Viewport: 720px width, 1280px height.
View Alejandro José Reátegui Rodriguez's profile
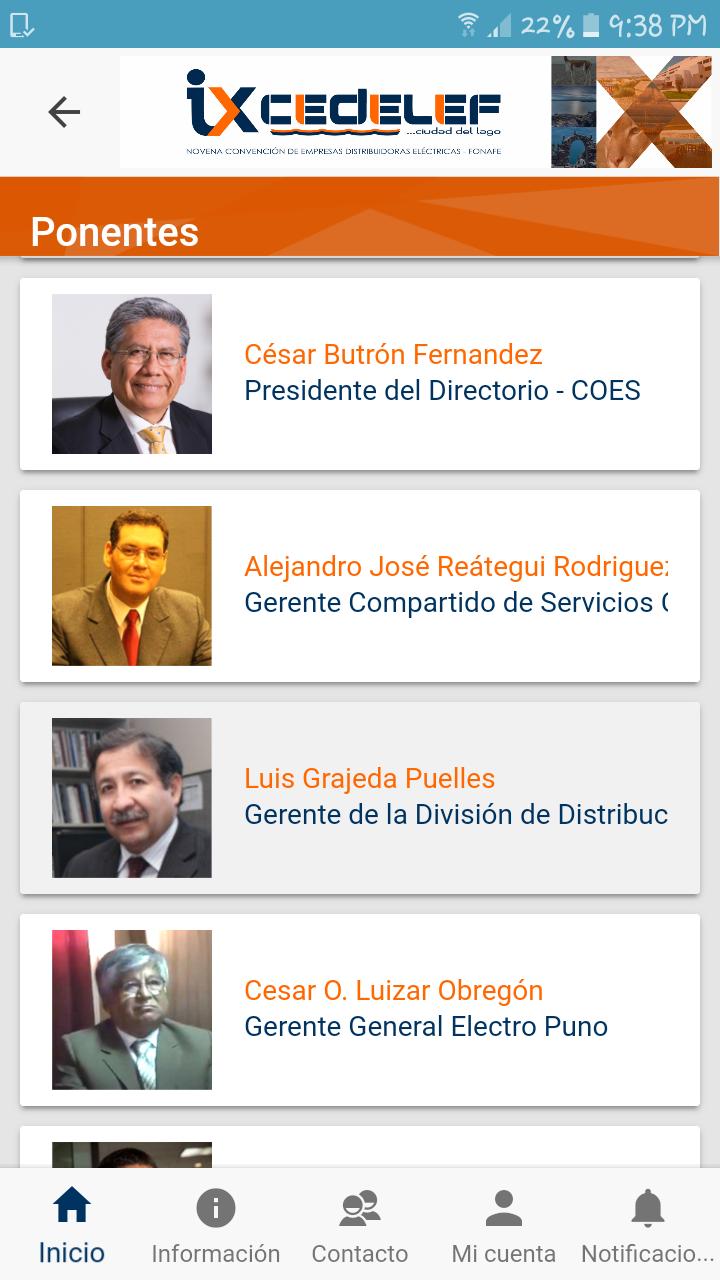360,586
